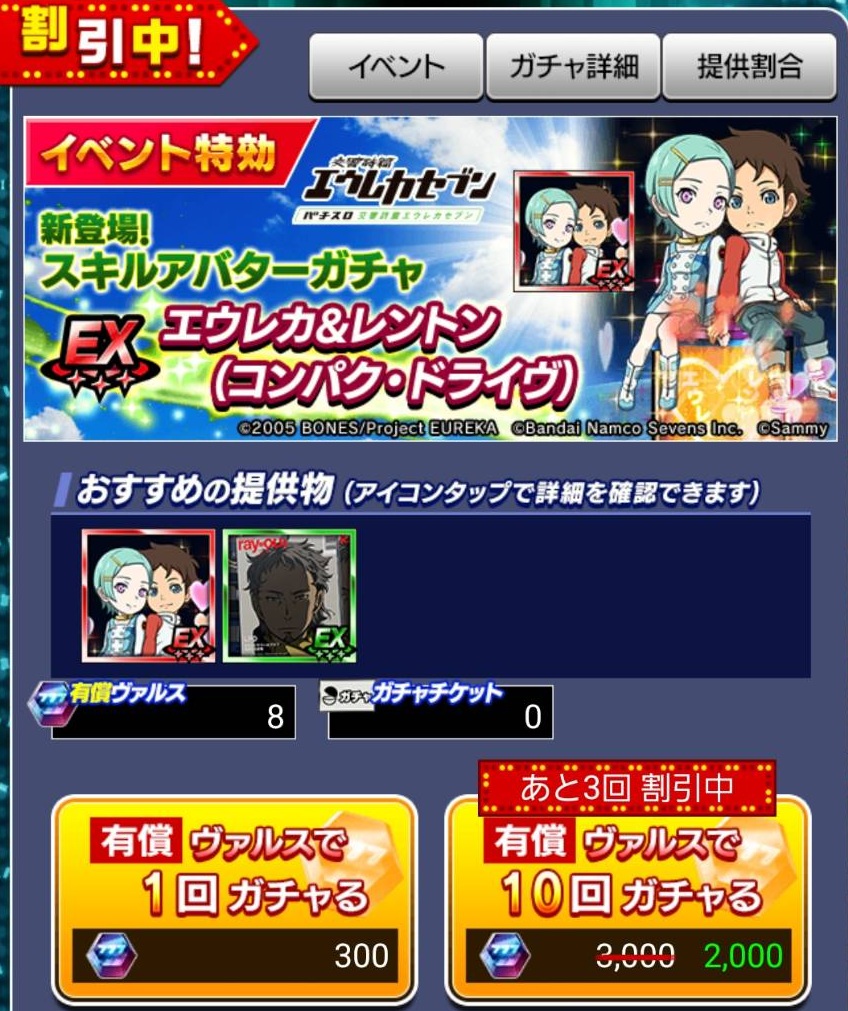Open the Eureka Seven event banner
848x1011 pixels.
click(x=430, y=279)
